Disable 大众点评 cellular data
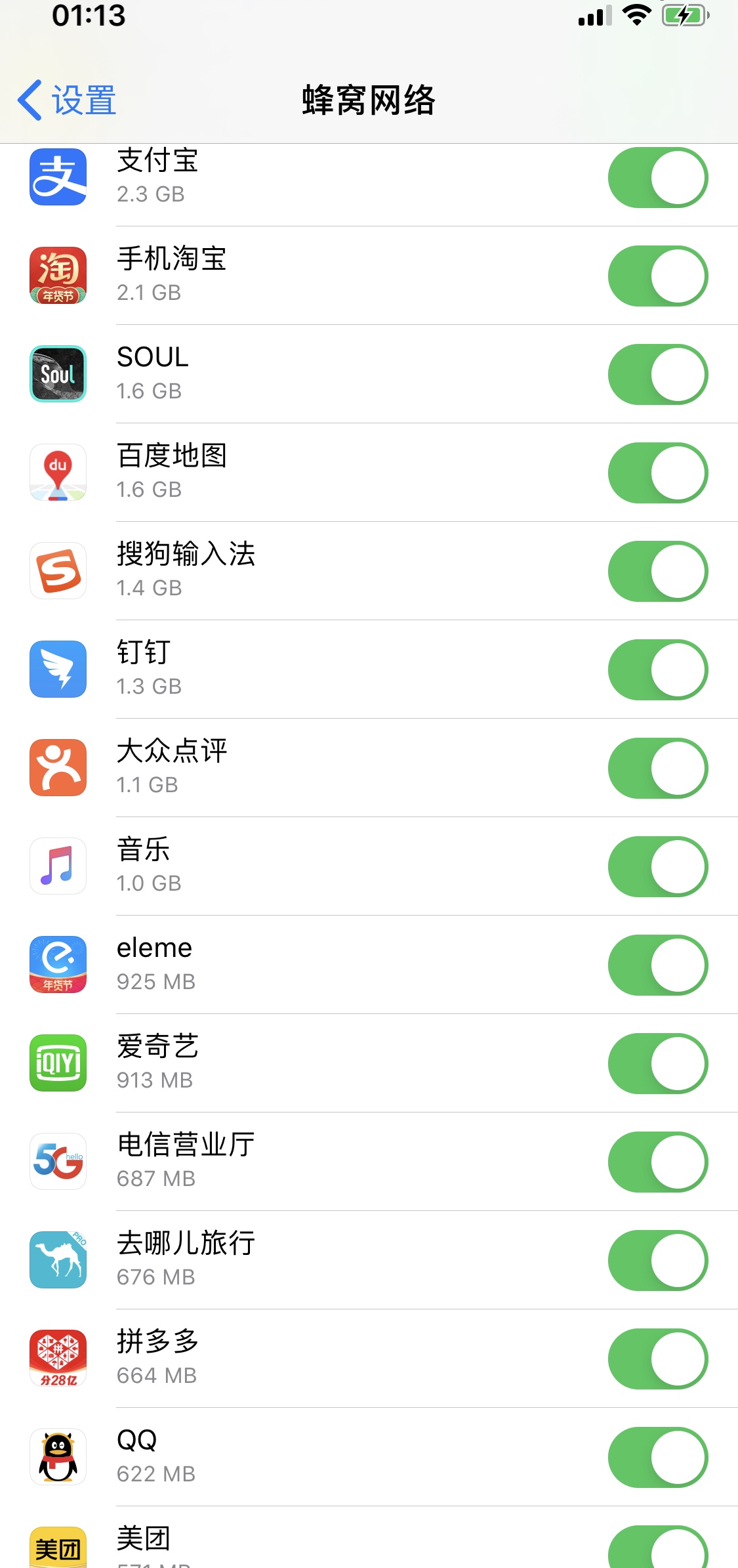 [x=657, y=769]
